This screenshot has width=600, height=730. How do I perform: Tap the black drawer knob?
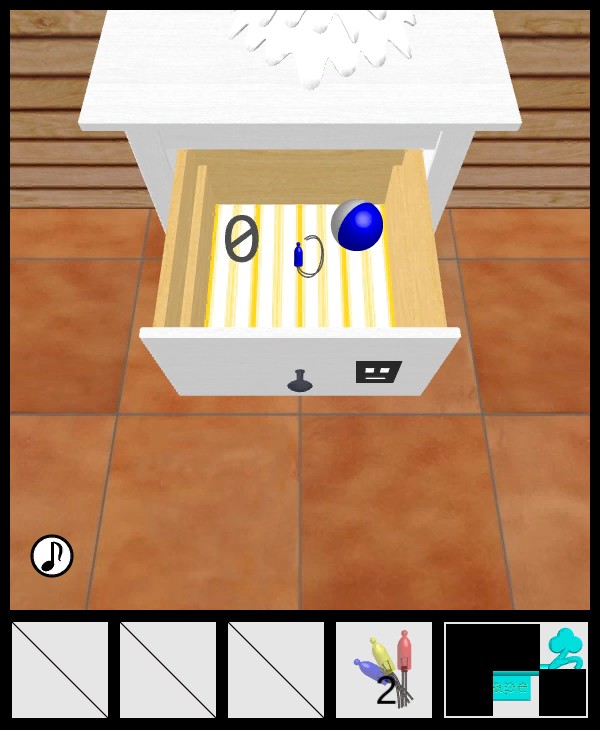click(300, 382)
